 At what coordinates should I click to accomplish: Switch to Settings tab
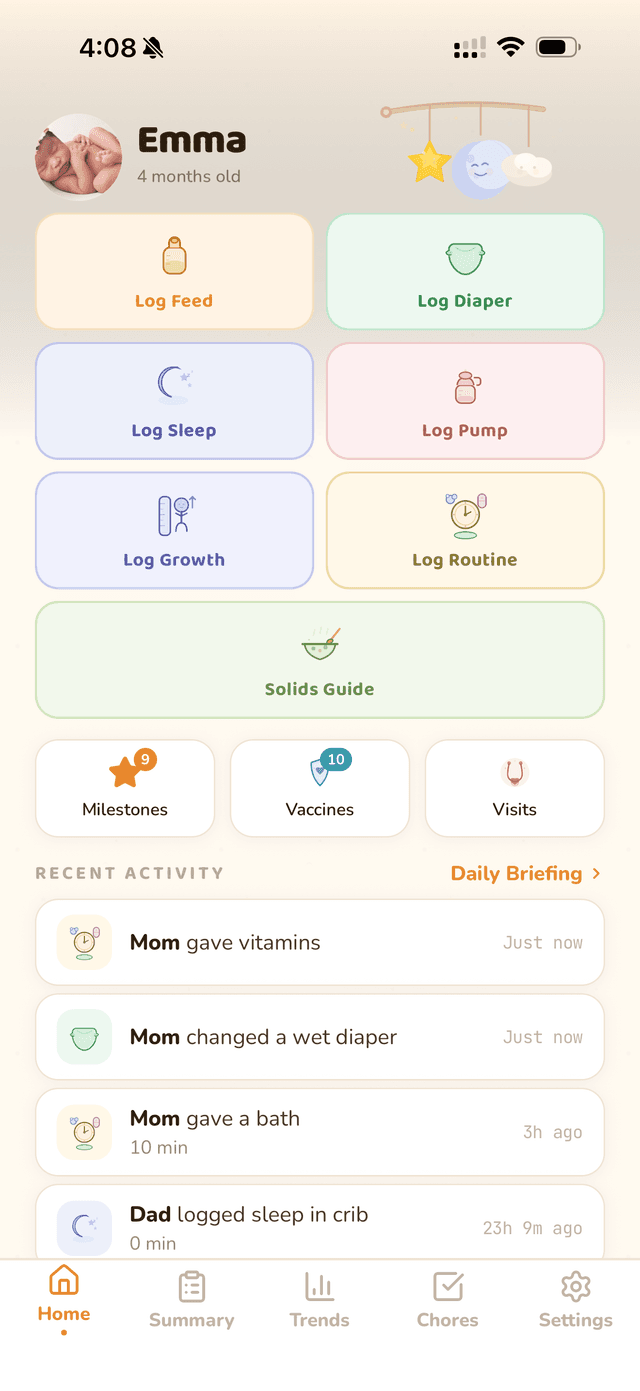[575, 1300]
